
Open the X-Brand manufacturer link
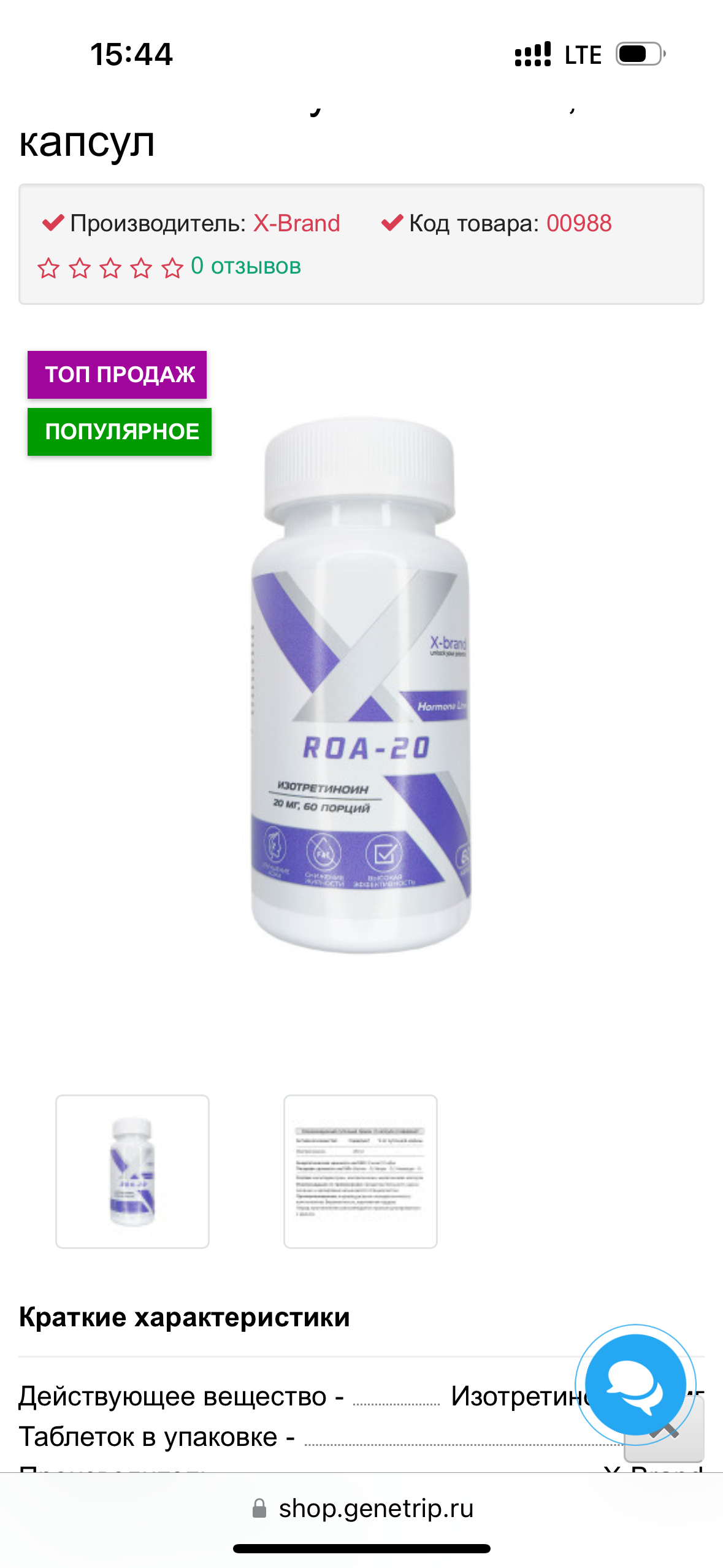pos(297,223)
